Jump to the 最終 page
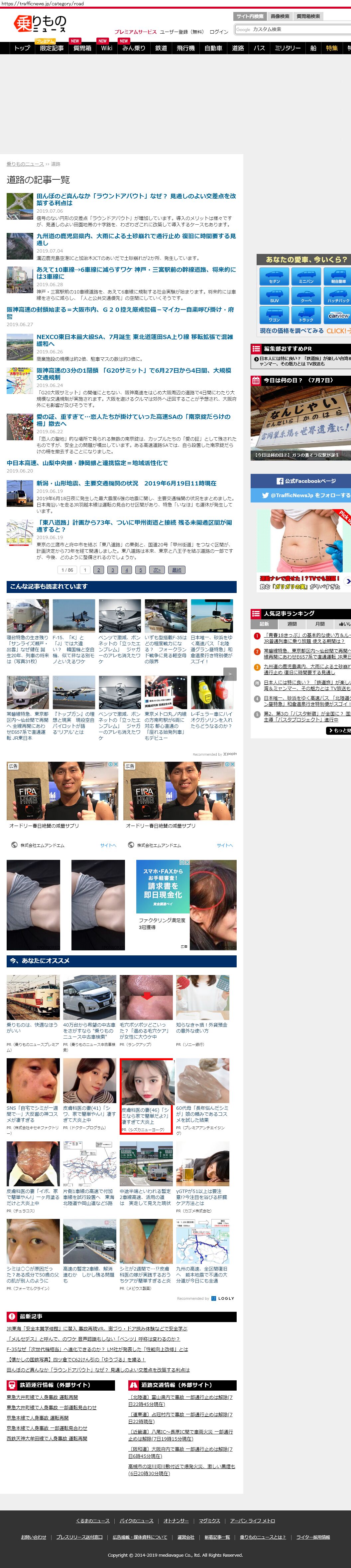 176,570
